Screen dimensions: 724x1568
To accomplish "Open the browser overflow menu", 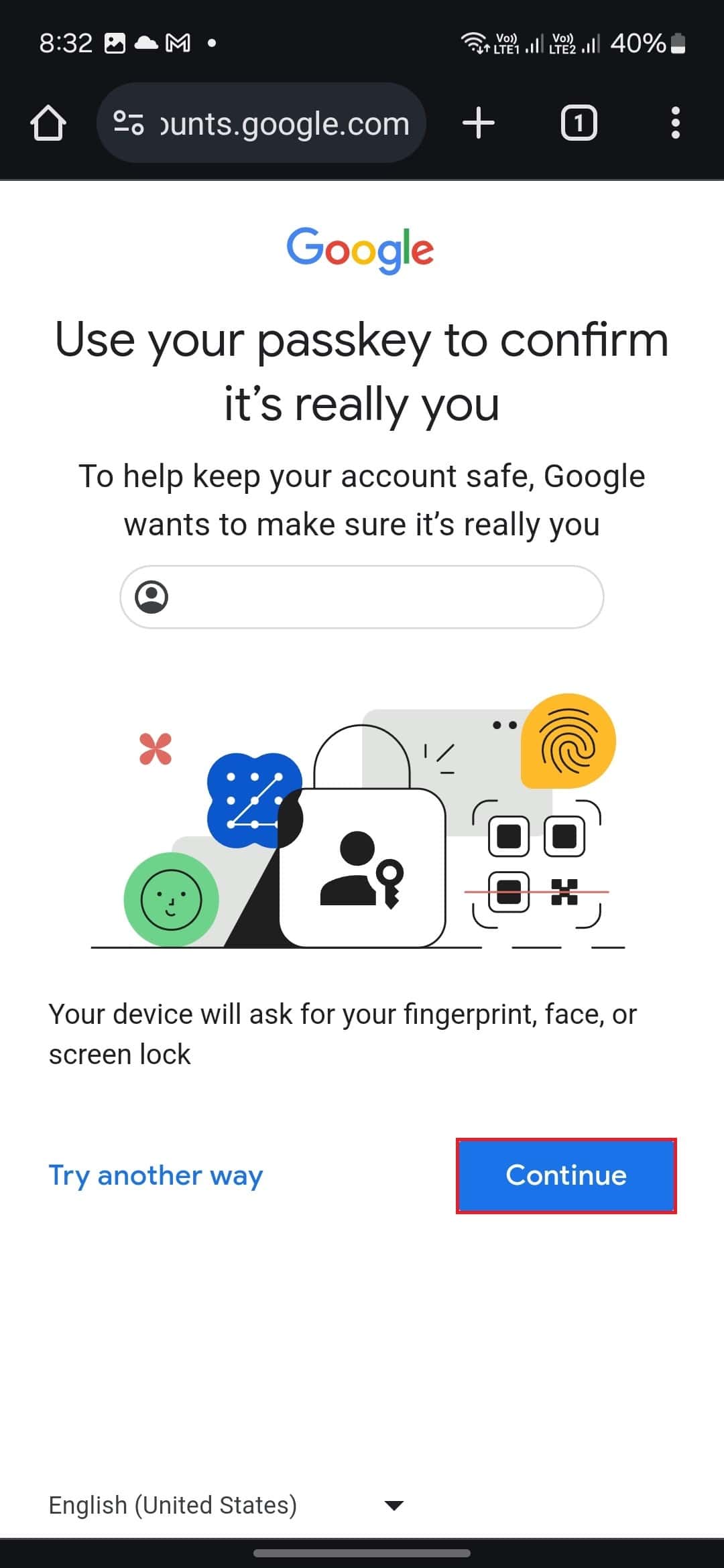I will (675, 123).
